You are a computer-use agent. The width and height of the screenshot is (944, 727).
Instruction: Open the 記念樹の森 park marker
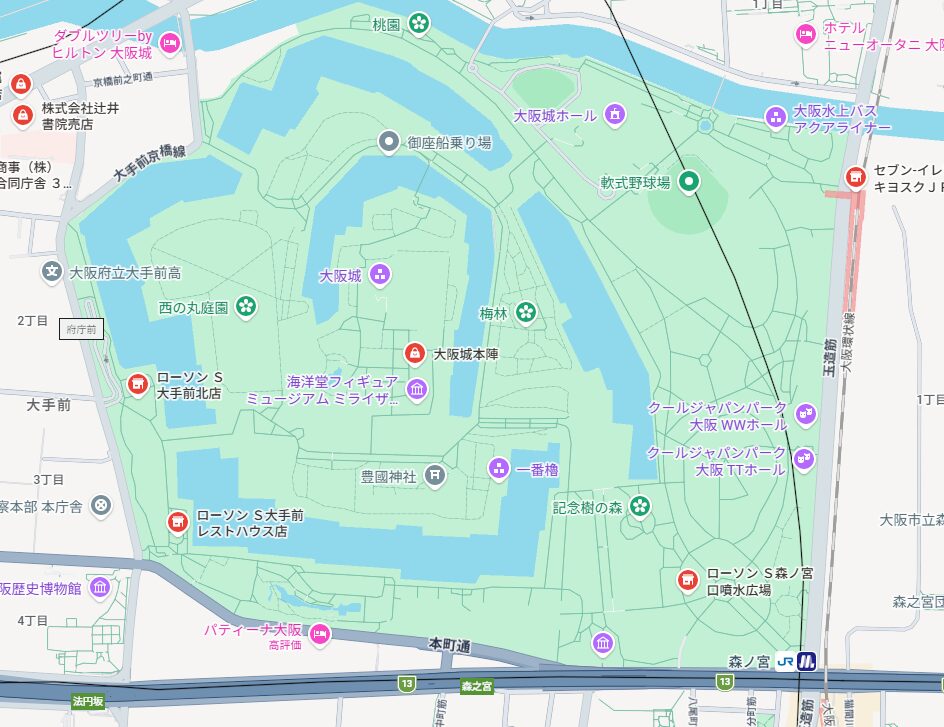(640, 506)
